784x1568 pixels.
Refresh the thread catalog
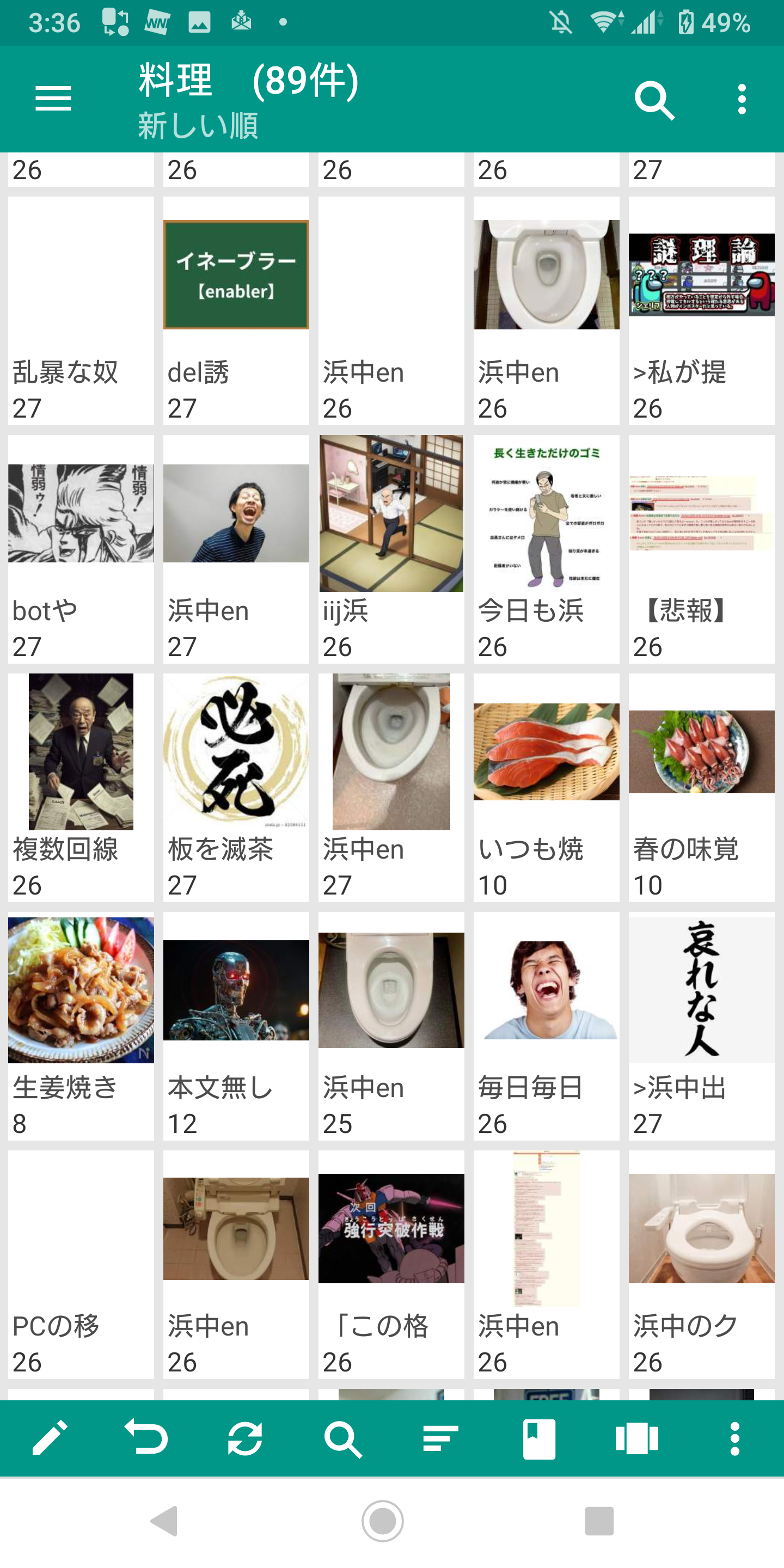(x=244, y=1438)
